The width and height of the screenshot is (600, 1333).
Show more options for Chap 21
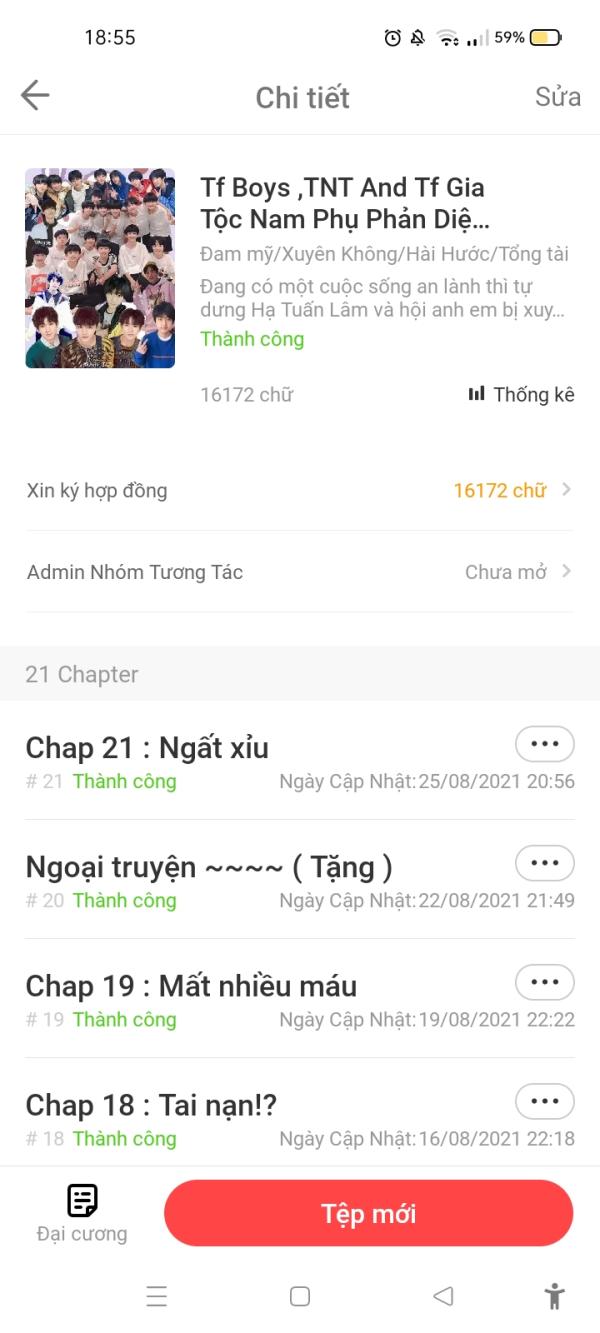pos(544,744)
